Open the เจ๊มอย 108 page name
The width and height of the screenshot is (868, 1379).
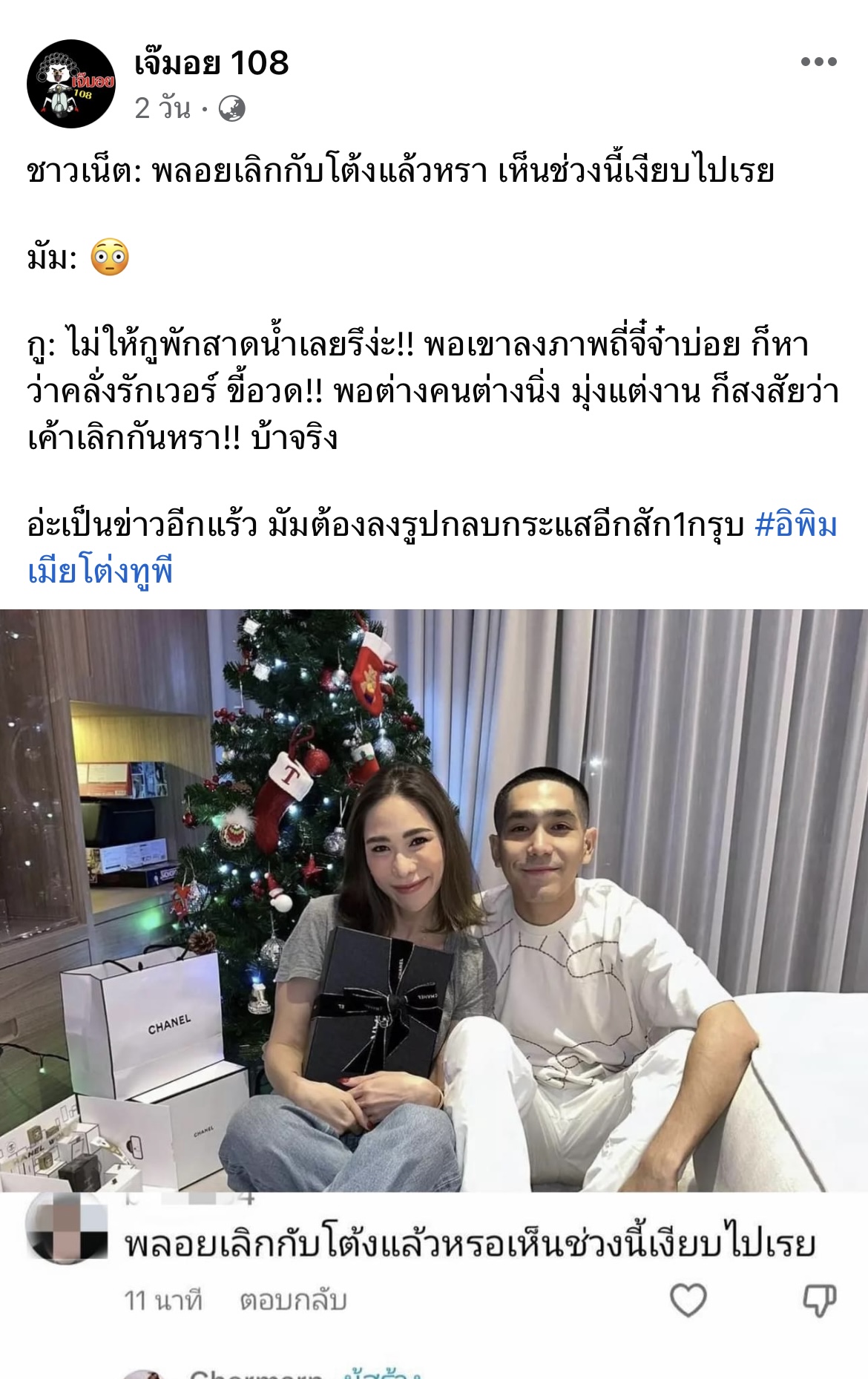point(211,62)
